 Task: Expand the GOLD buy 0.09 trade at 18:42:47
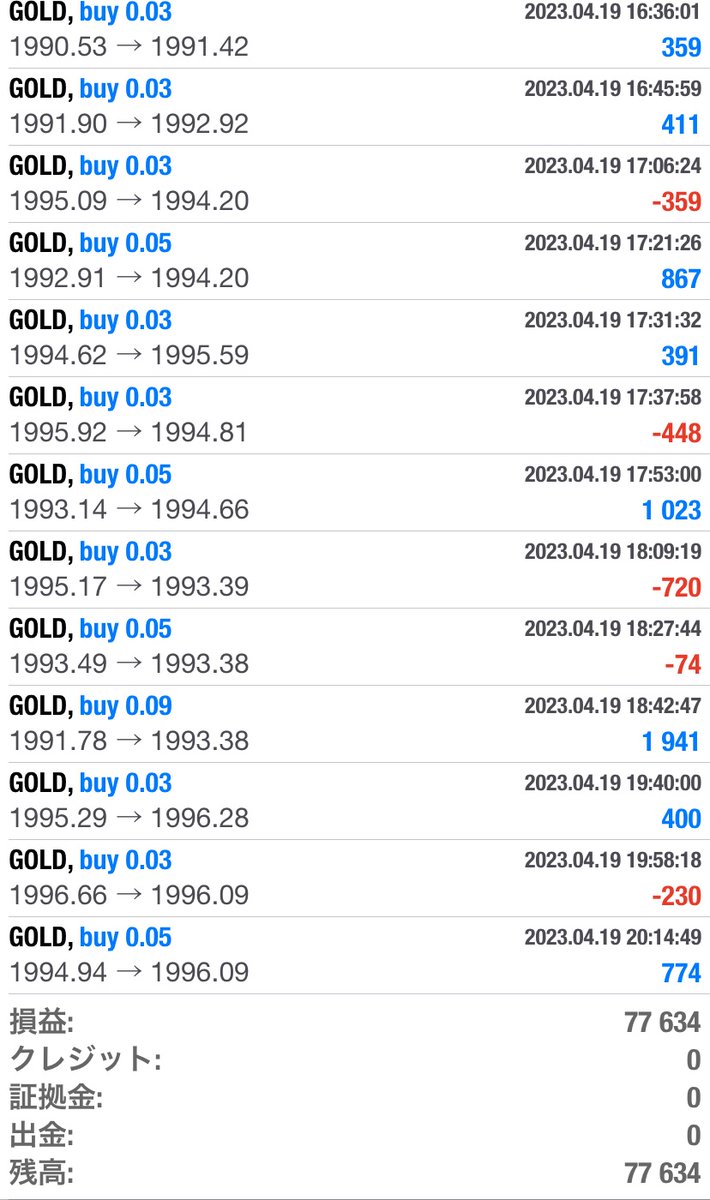pyautogui.click(x=355, y=723)
